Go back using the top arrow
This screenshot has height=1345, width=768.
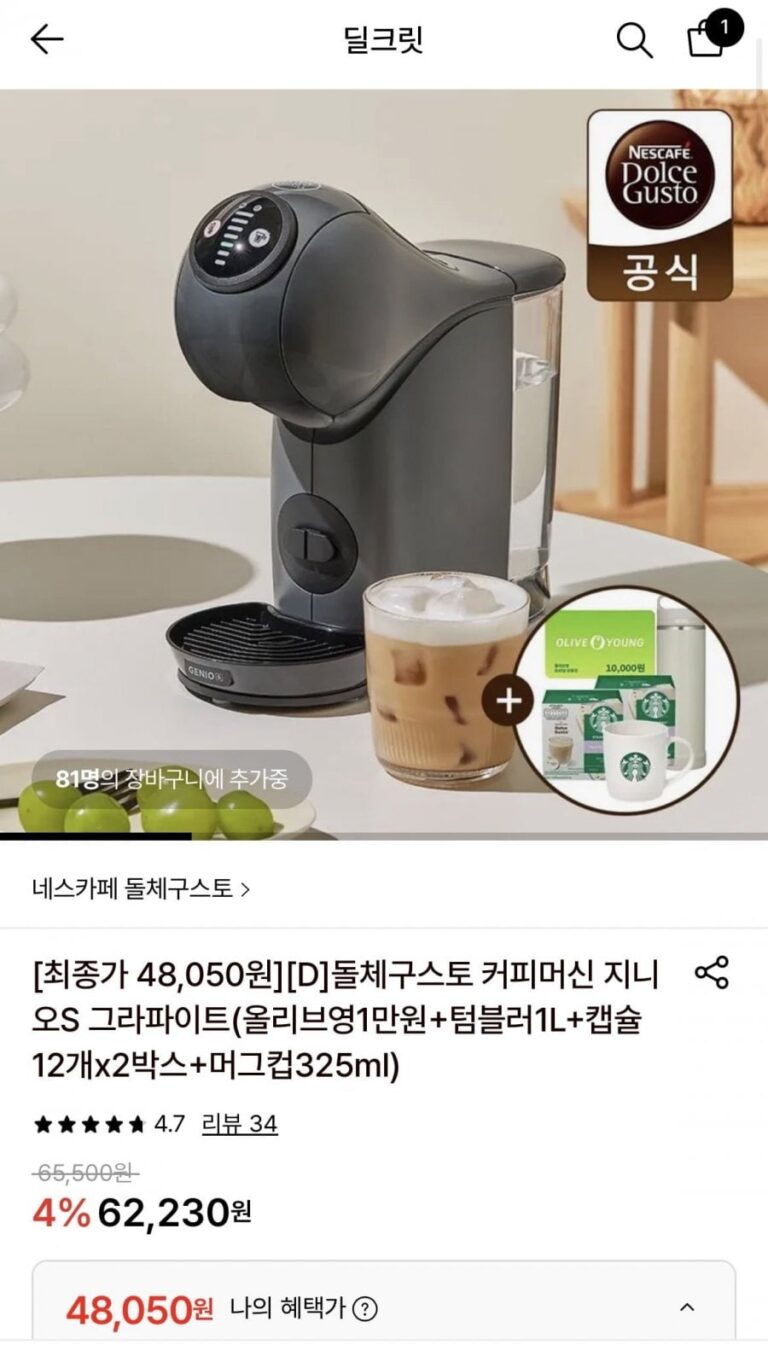click(47, 39)
